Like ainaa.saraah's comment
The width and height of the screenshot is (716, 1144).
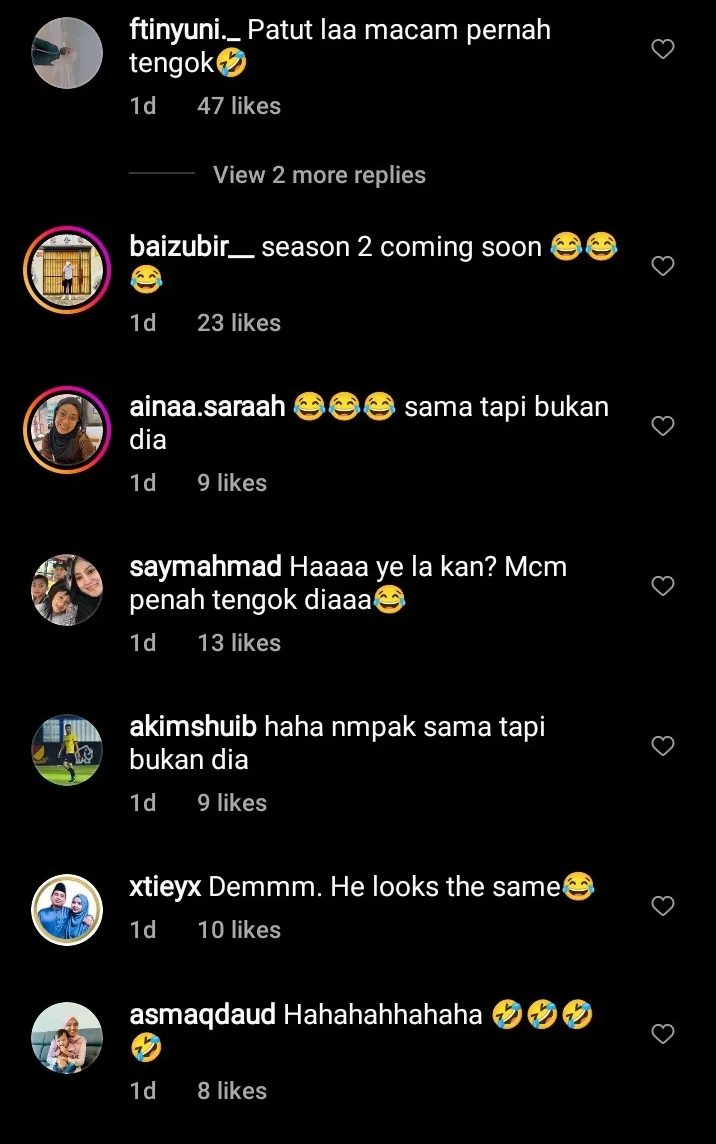point(663,426)
